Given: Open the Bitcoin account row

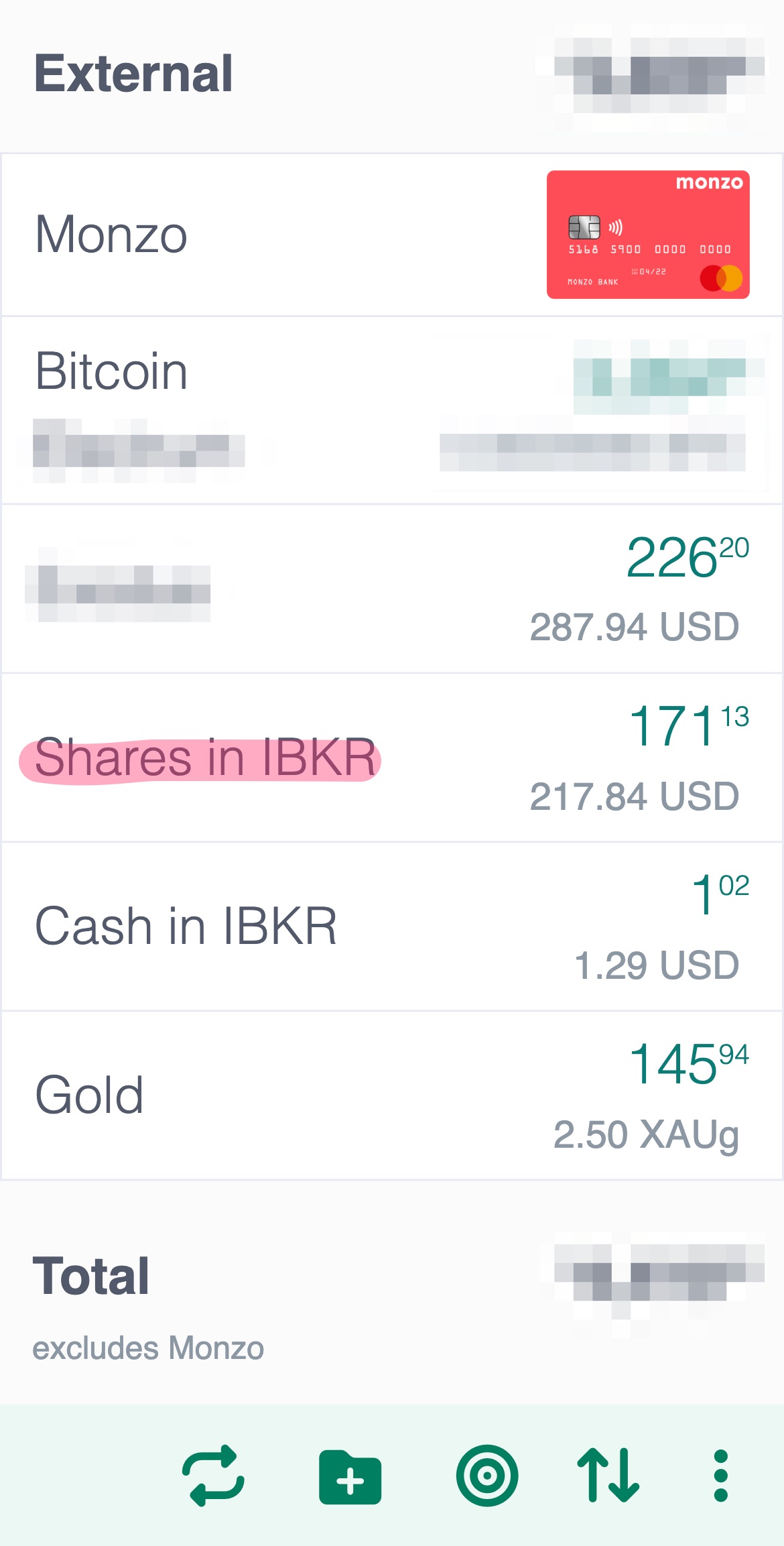Looking at the screenshot, I should [x=392, y=410].
